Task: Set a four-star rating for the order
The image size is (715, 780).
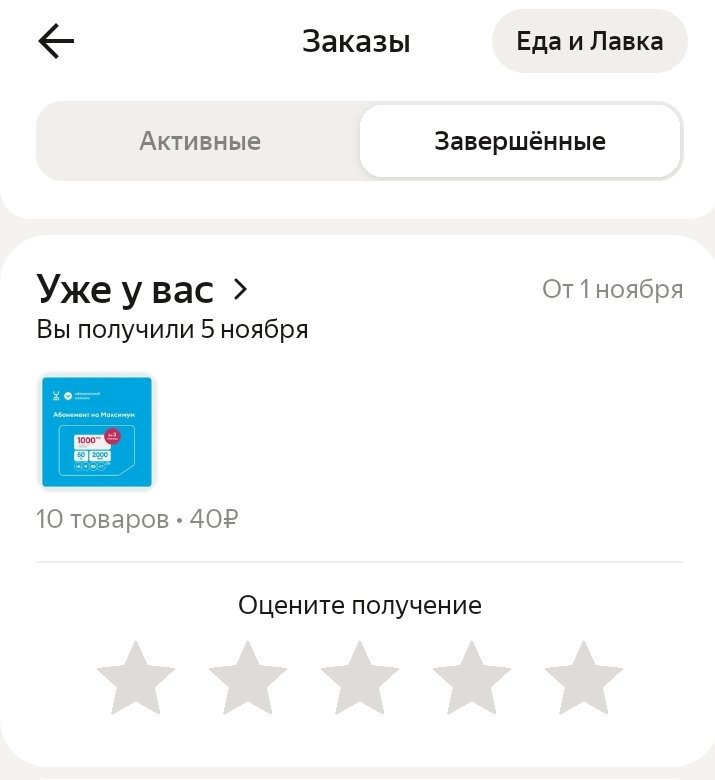Action: (471, 677)
